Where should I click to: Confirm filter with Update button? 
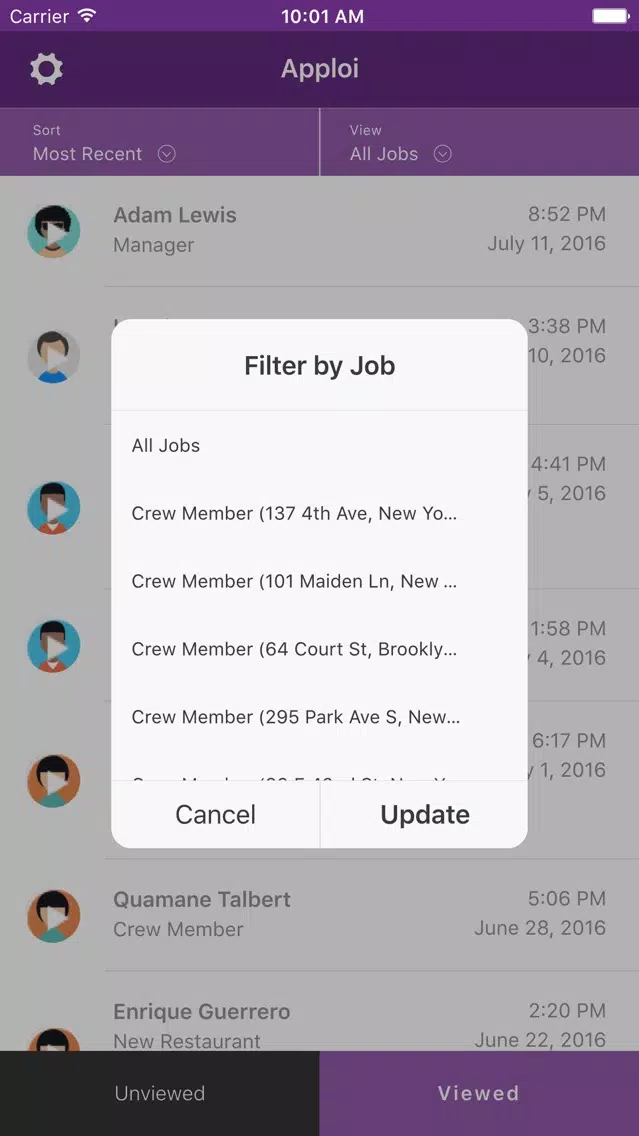[424, 815]
